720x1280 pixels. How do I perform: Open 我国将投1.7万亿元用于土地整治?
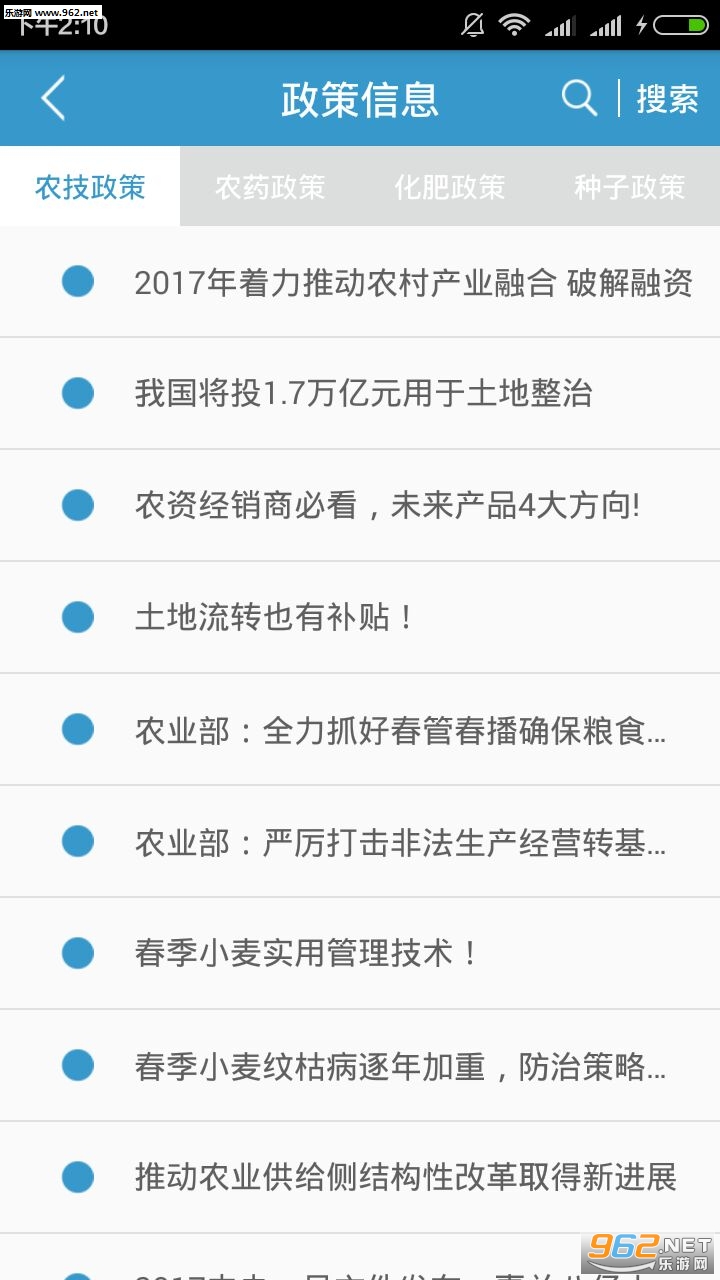pos(360,393)
